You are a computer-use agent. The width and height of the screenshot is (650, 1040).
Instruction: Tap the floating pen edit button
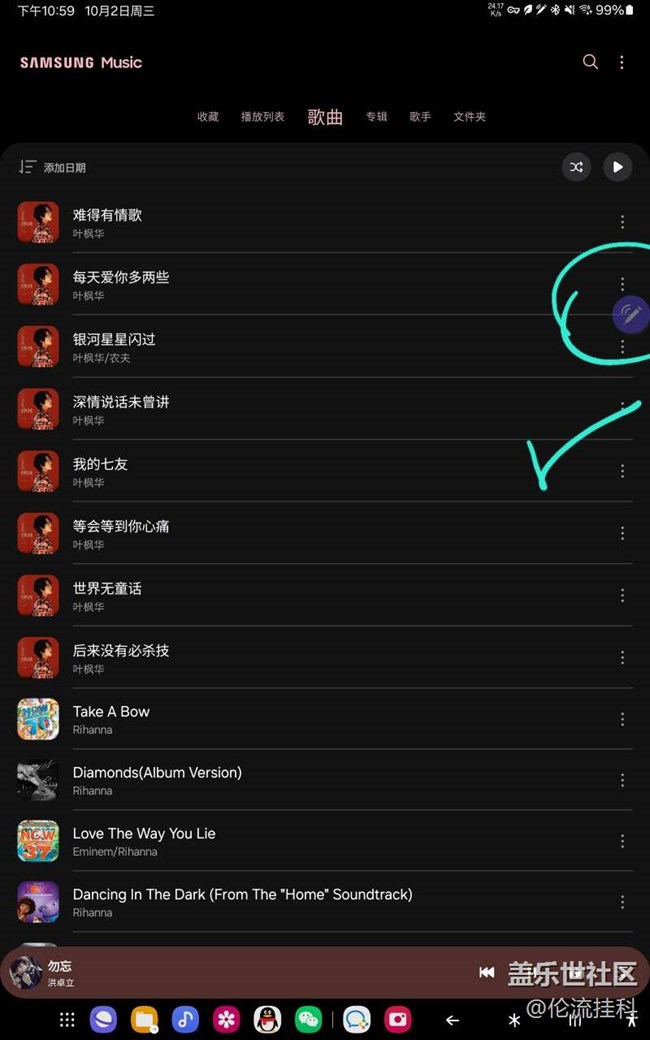[x=631, y=314]
